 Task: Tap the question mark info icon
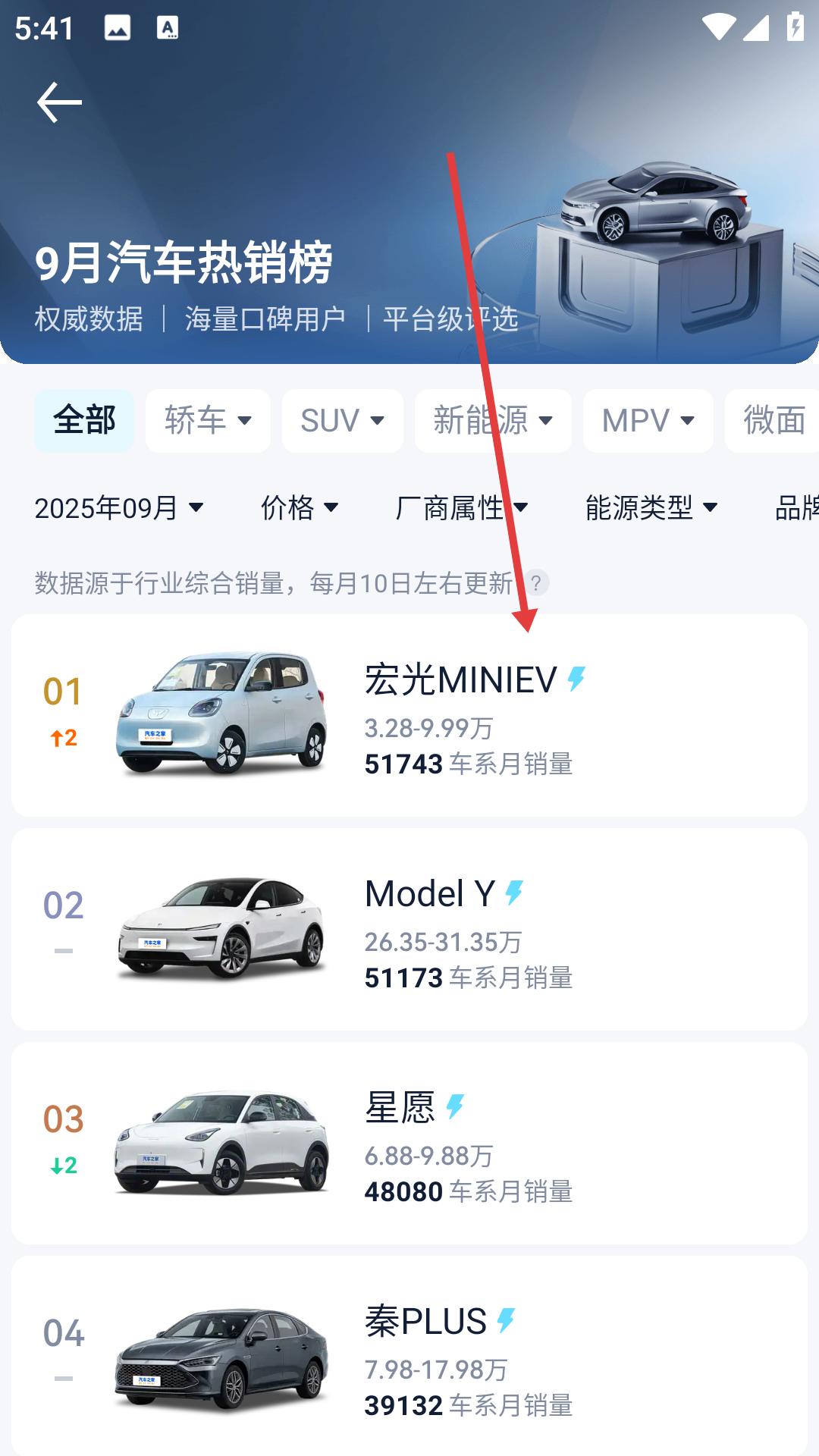(536, 583)
